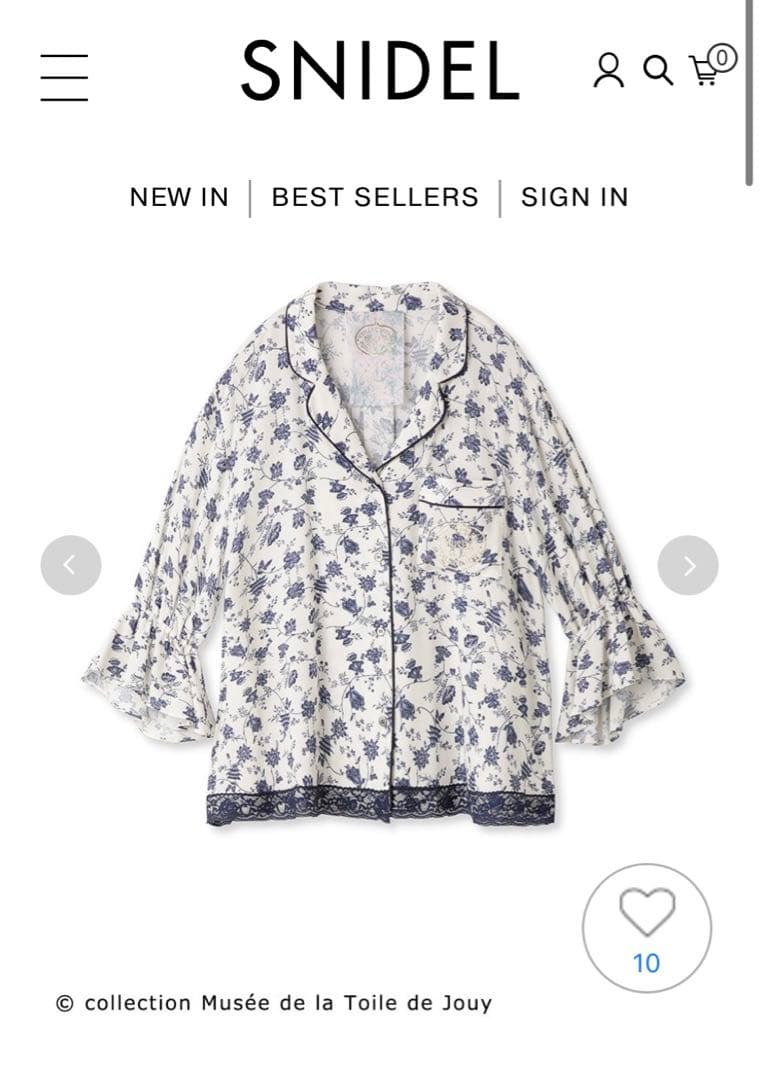The height and width of the screenshot is (1080, 760).
Task: Show the next product image
Action: click(688, 565)
